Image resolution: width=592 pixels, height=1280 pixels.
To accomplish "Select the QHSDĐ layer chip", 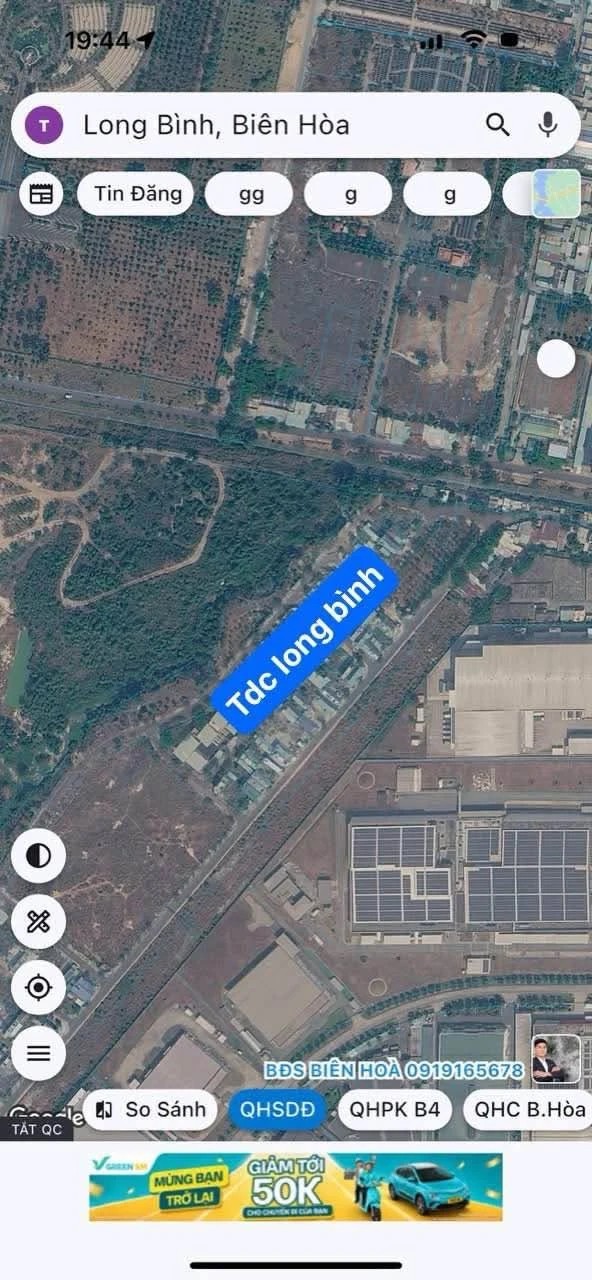I will click(x=277, y=1109).
